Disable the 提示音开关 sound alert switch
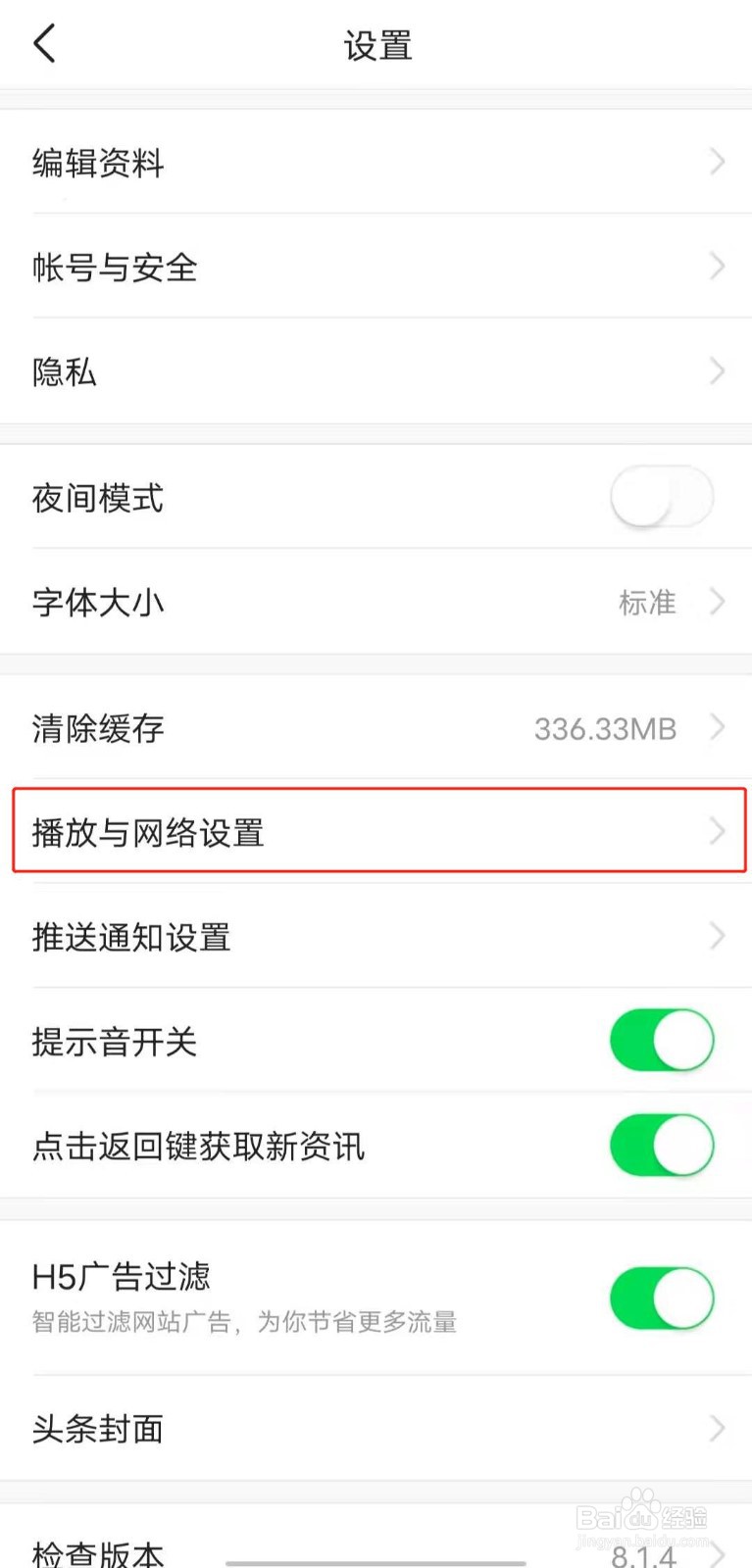 click(662, 1041)
